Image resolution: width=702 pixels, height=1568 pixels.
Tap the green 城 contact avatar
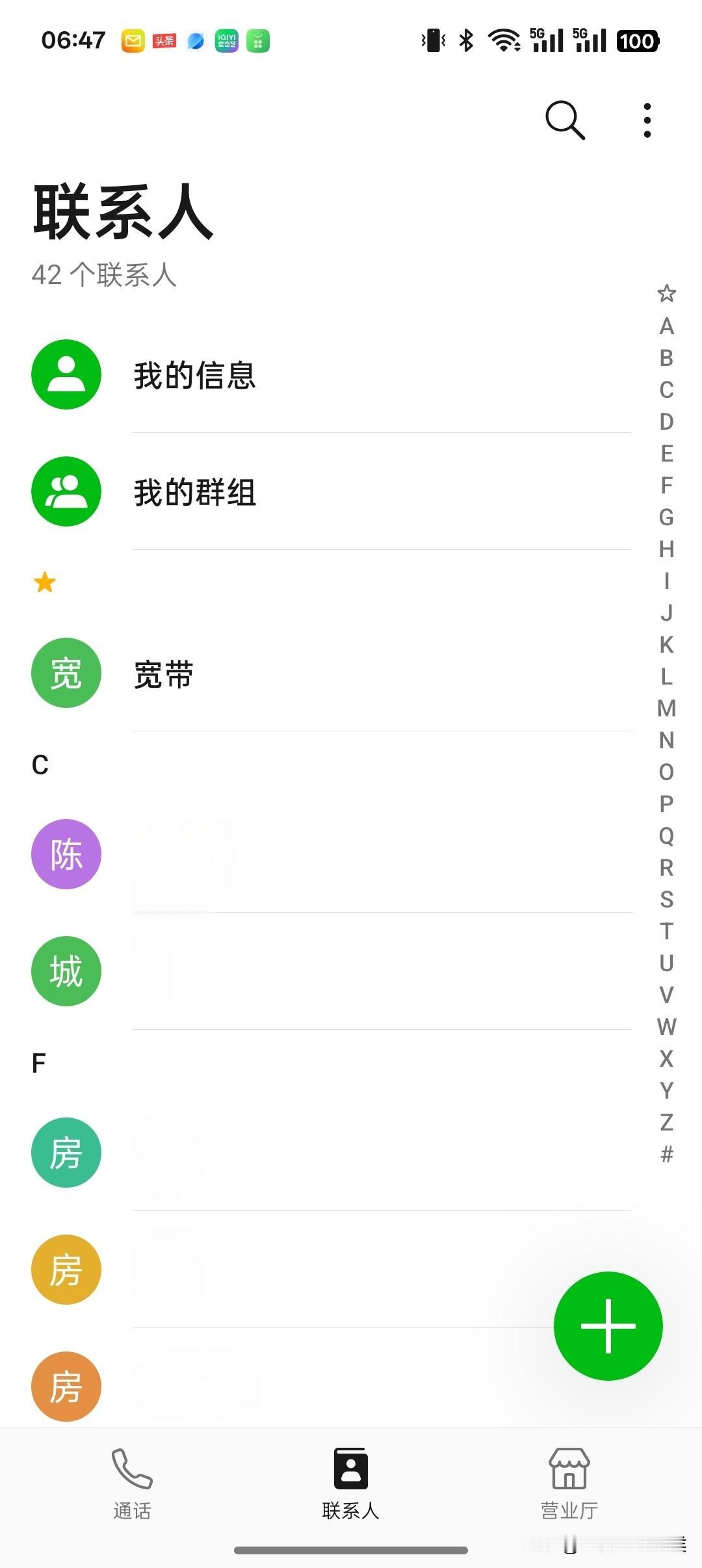click(x=66, y=970)
